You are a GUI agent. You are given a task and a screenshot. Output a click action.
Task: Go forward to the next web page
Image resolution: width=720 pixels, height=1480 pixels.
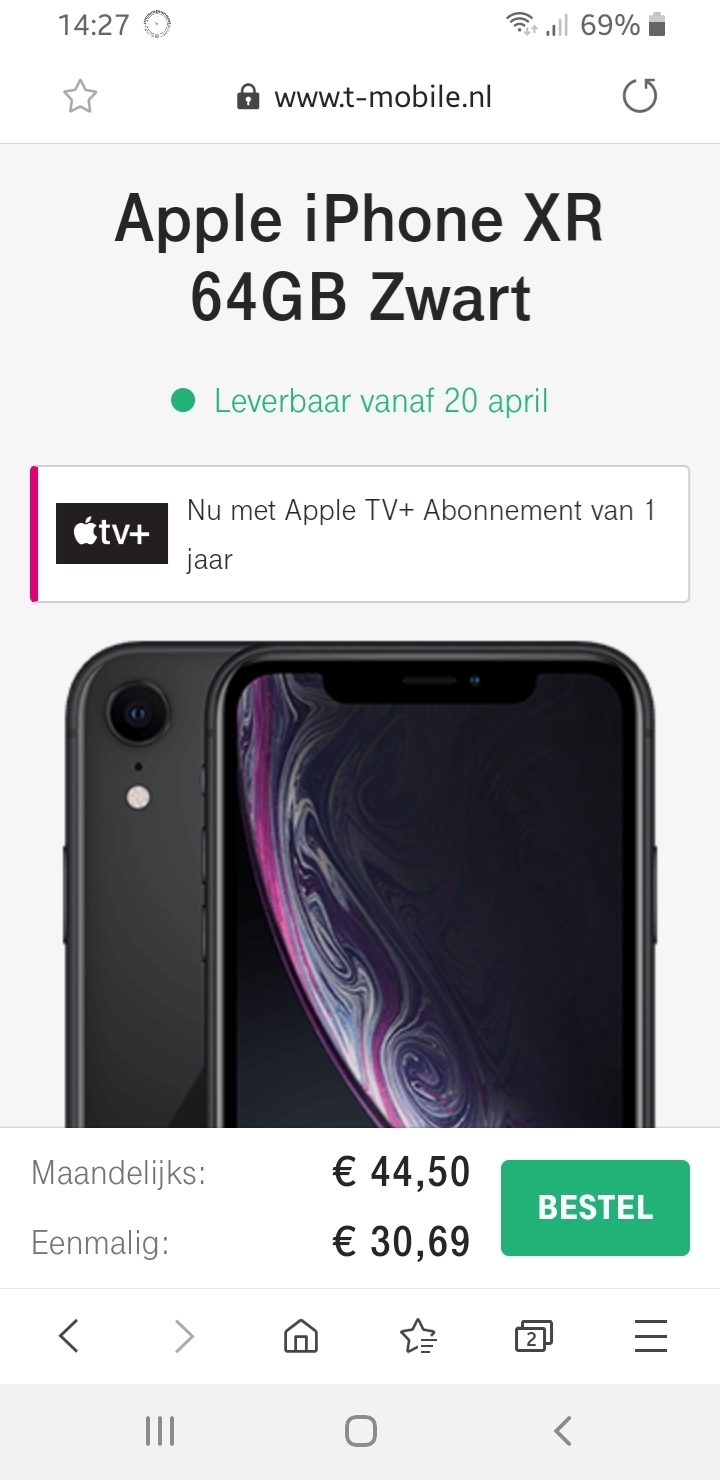pos(184,1336)
